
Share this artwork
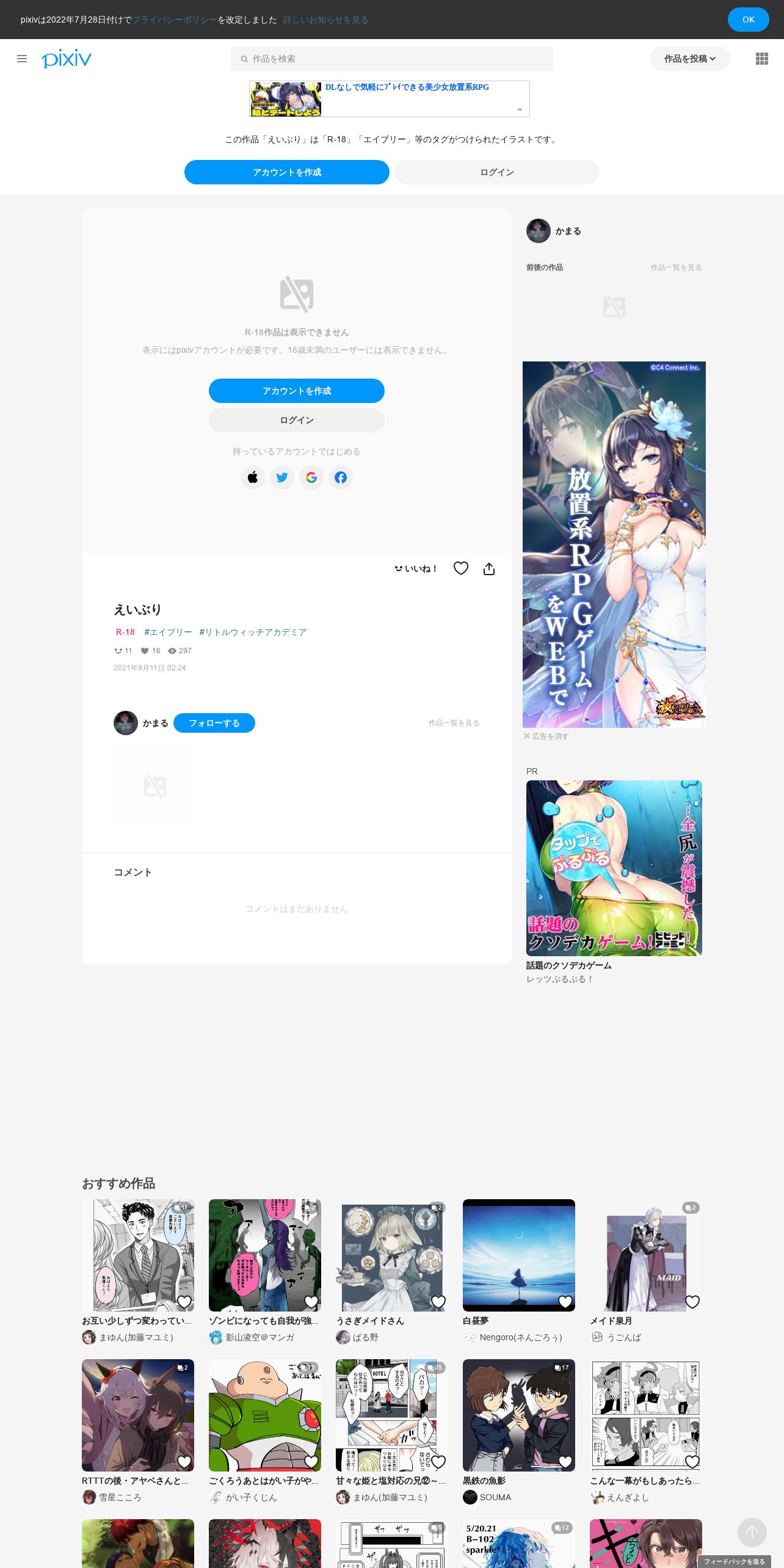point(489,569)
